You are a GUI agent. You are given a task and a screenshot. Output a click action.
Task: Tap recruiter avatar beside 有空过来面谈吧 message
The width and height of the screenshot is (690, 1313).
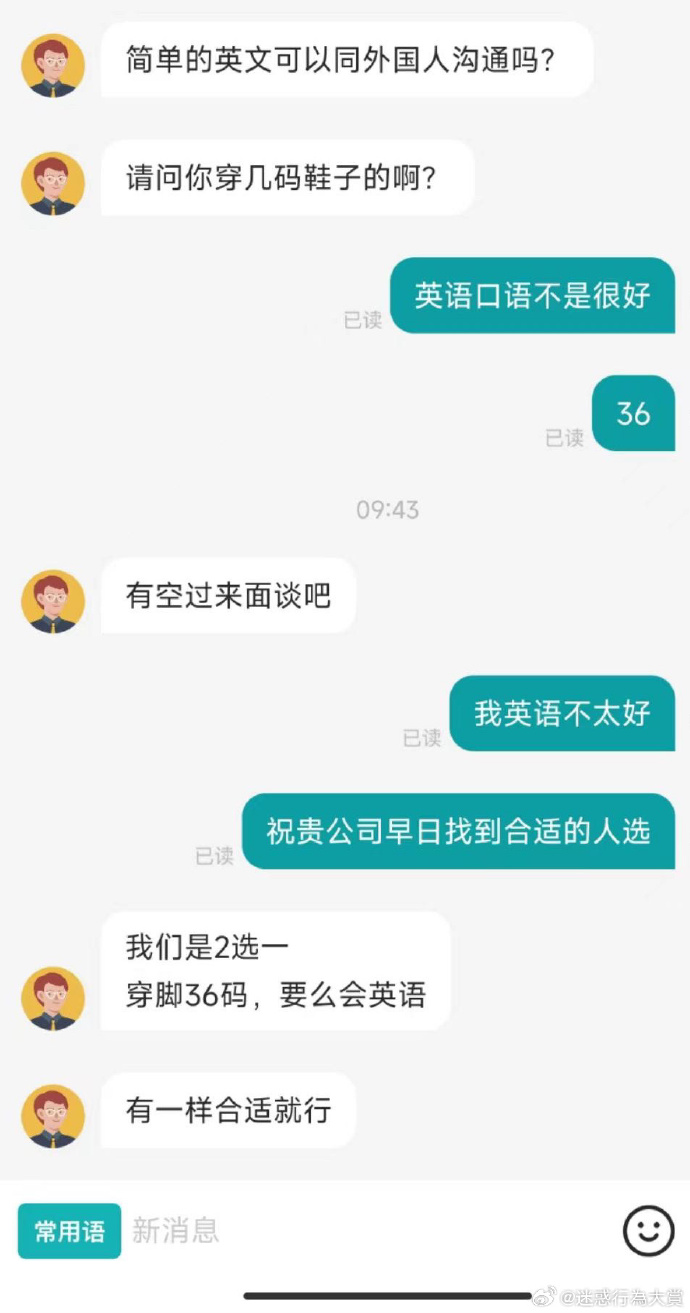click(x=52, y=601)
